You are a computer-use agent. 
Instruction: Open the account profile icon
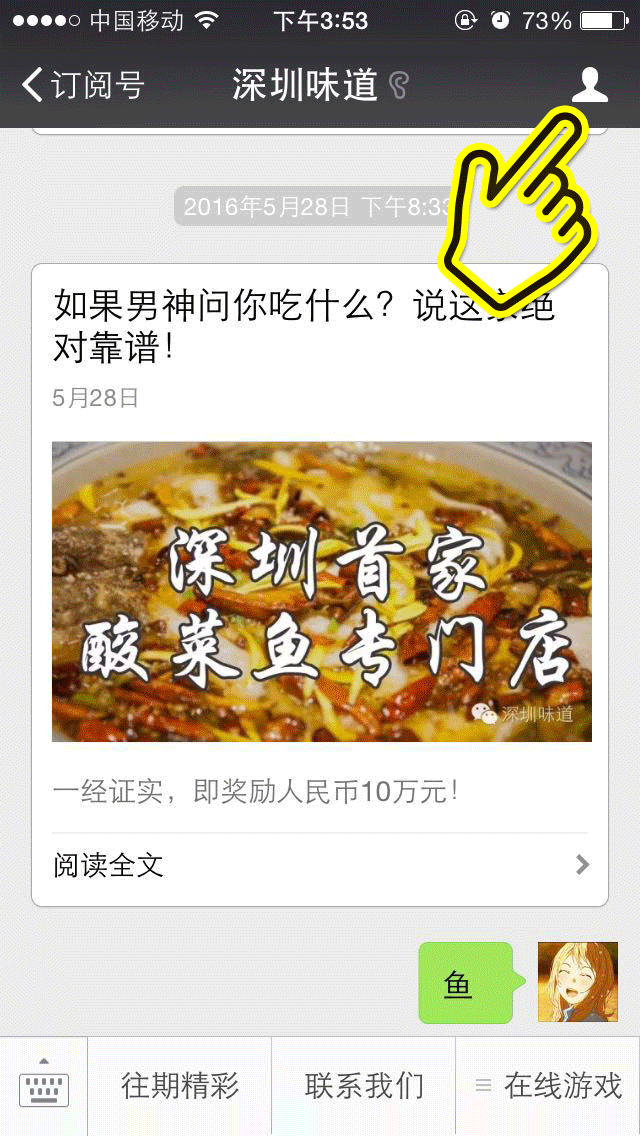[x=589, y=85]
